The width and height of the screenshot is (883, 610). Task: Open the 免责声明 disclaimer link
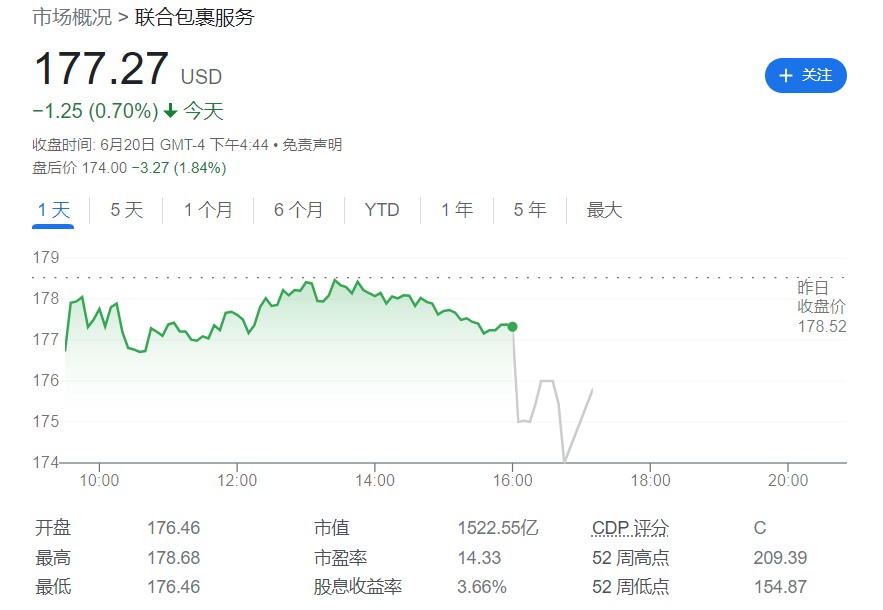click(312, 145)
